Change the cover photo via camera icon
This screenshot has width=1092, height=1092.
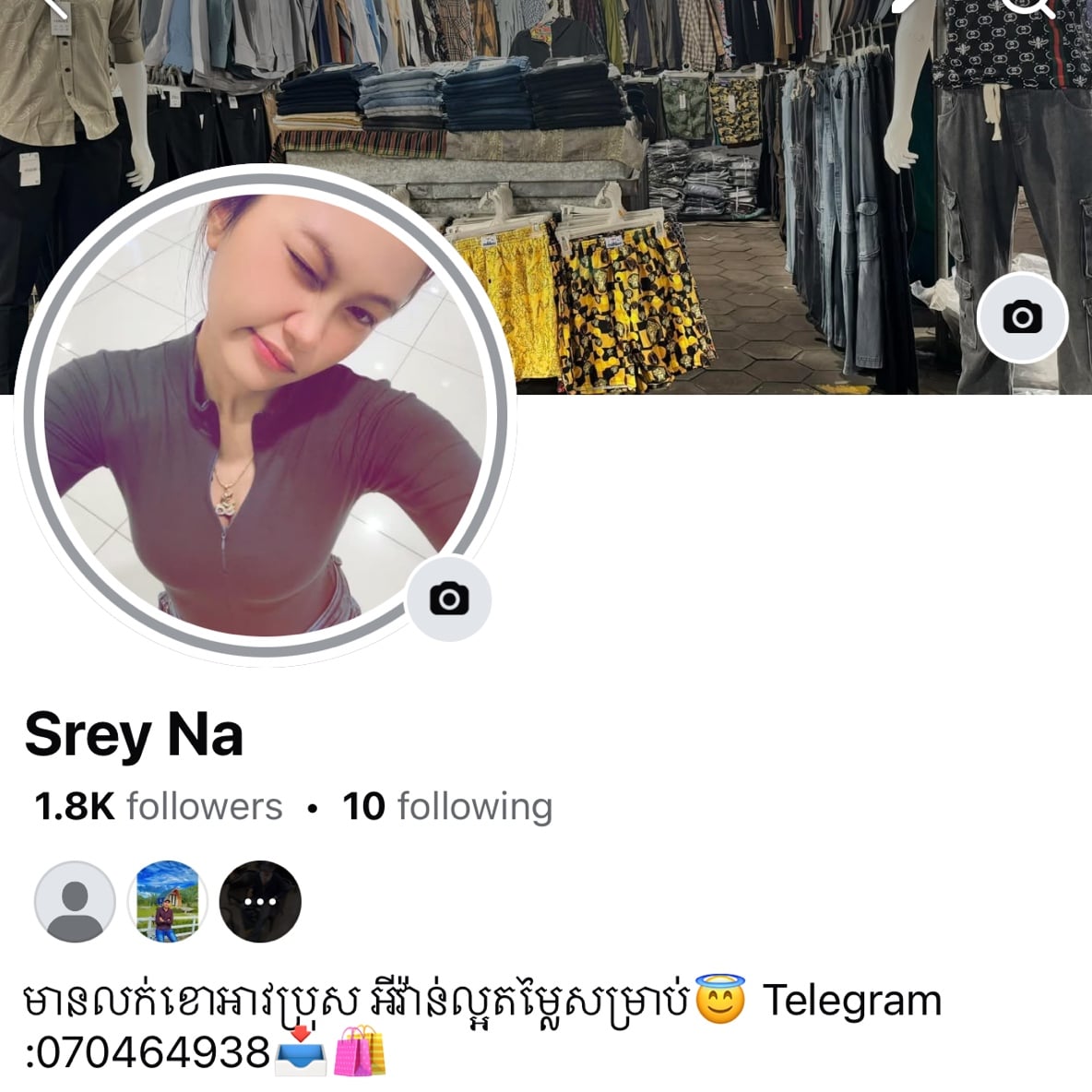(x=1022, y=317)
